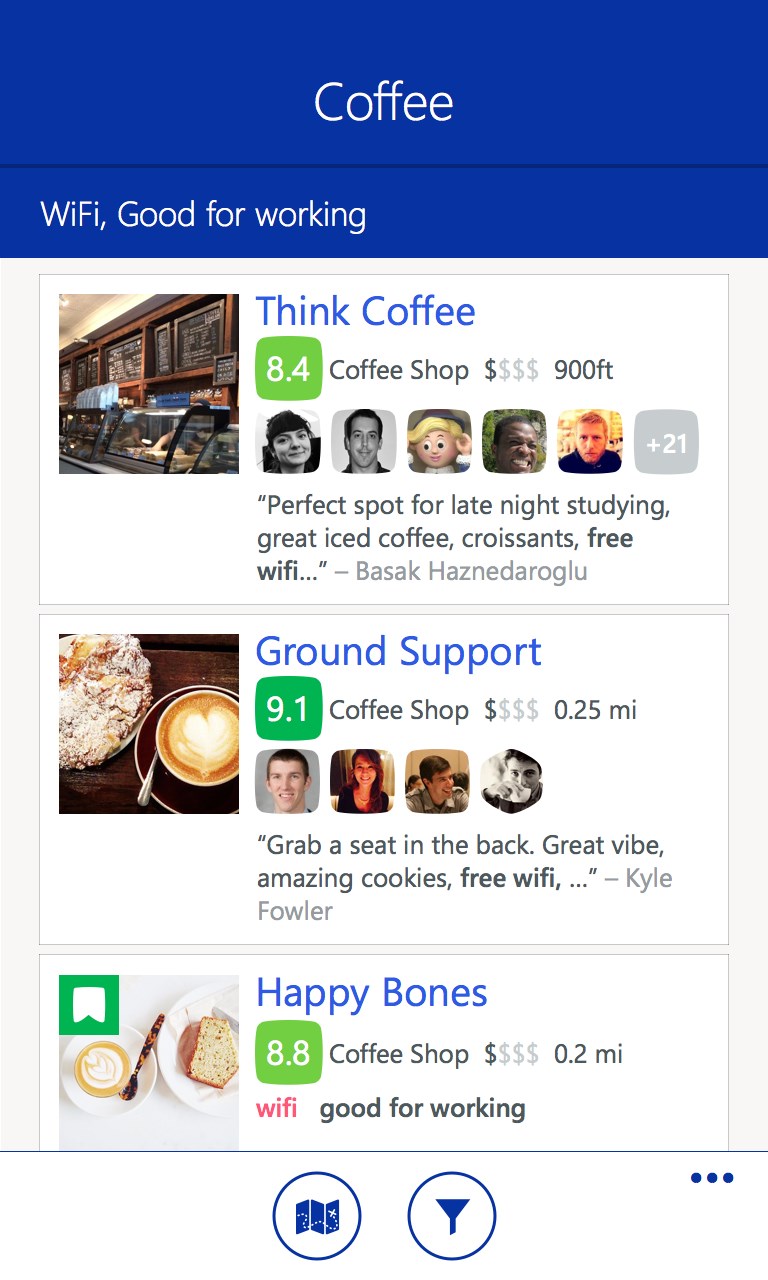
Task: Tap the Coffee search header
Action: (x=384, y=102)
